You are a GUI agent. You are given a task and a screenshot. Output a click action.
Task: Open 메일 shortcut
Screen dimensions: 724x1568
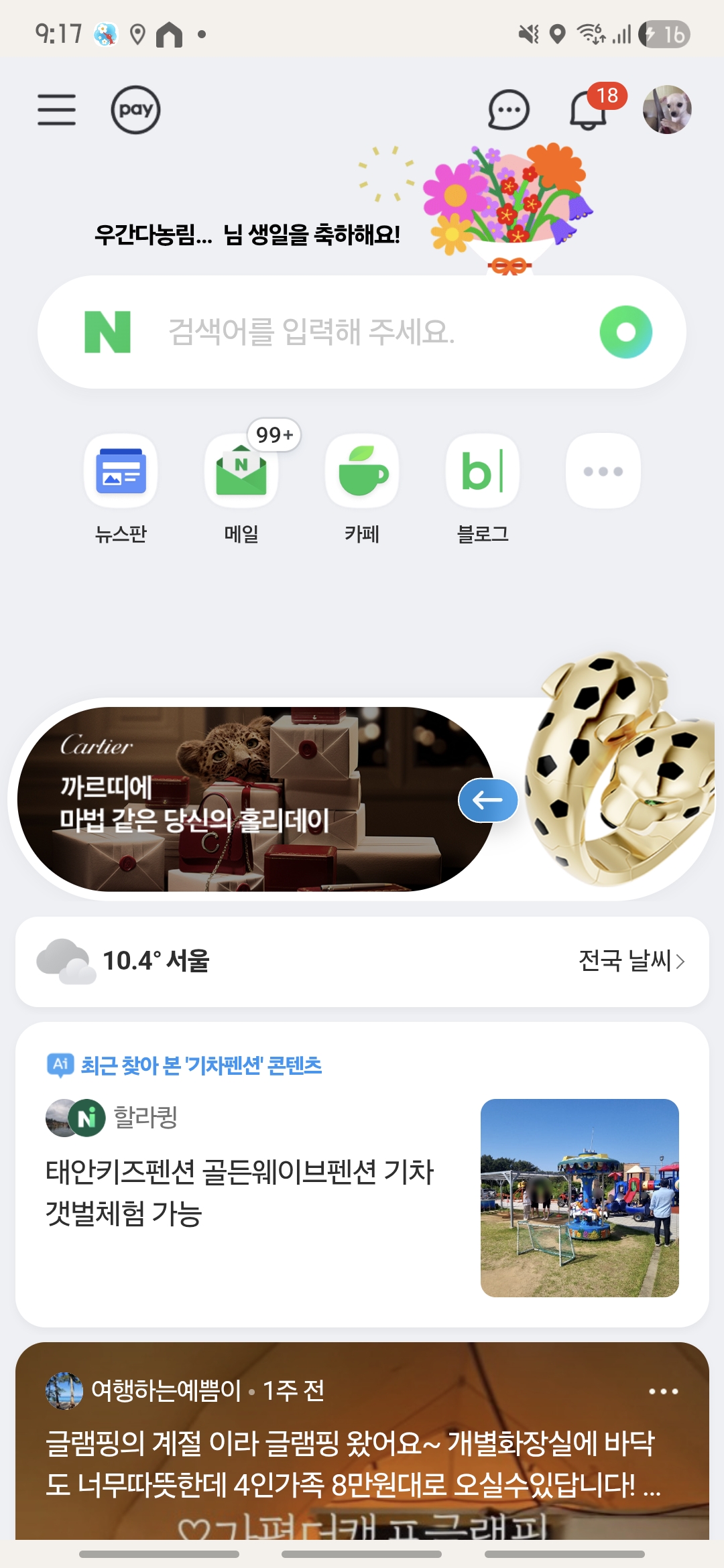pyautogui.click(x=241, y=472)
